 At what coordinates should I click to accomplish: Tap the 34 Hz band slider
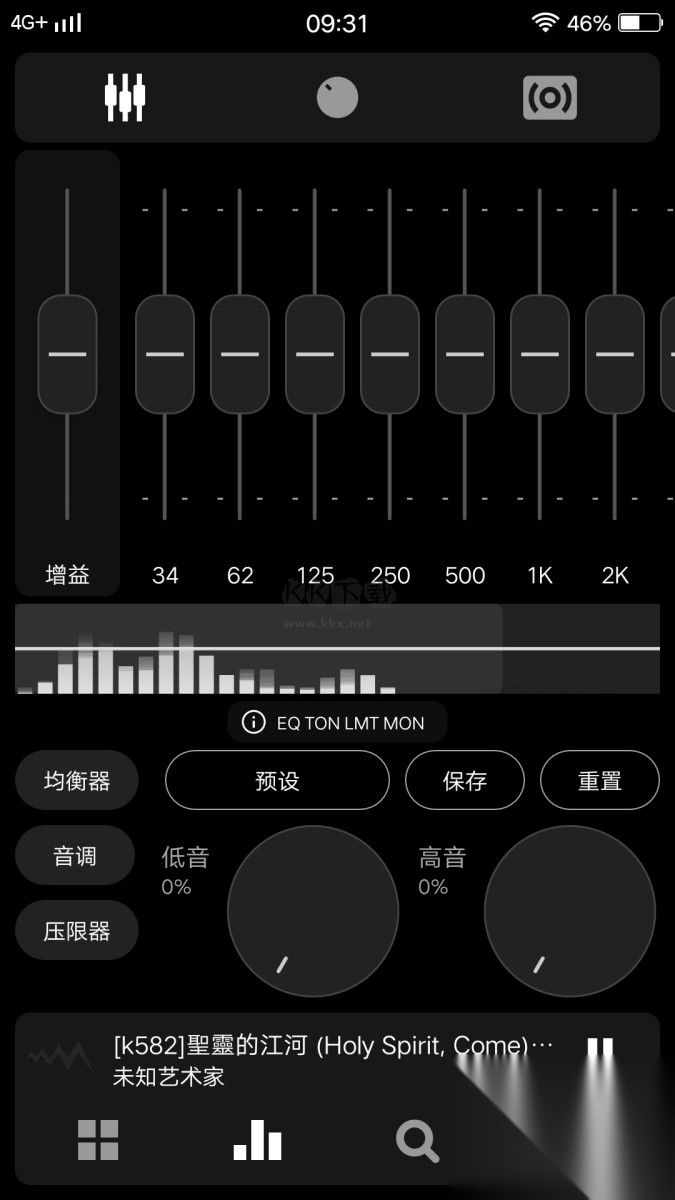165,354
